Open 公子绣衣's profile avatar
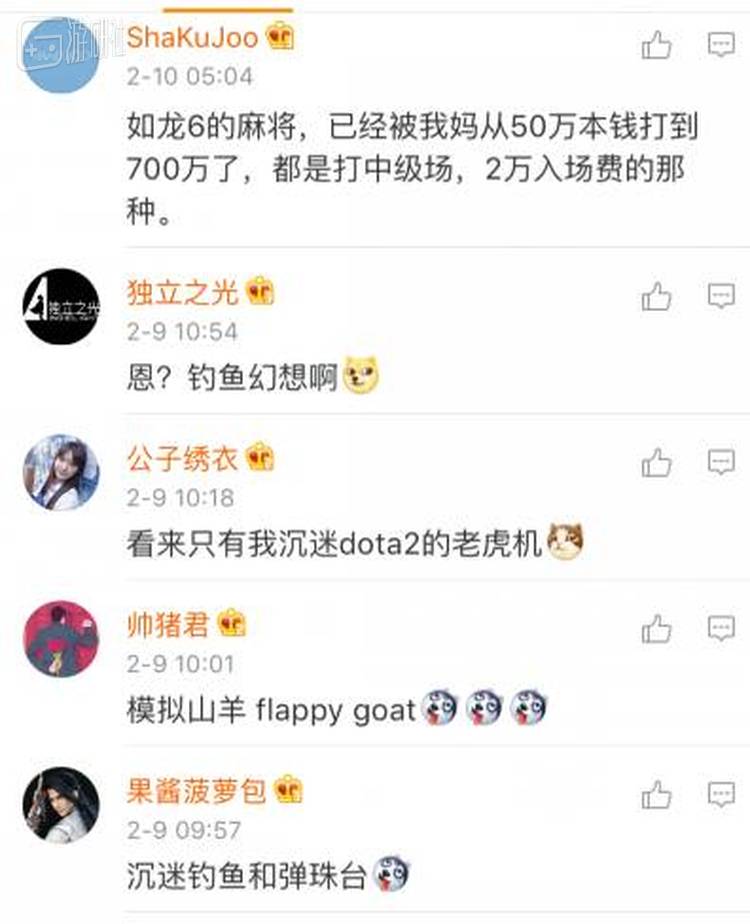The image size is (750, 924). (x=61, y=472)
